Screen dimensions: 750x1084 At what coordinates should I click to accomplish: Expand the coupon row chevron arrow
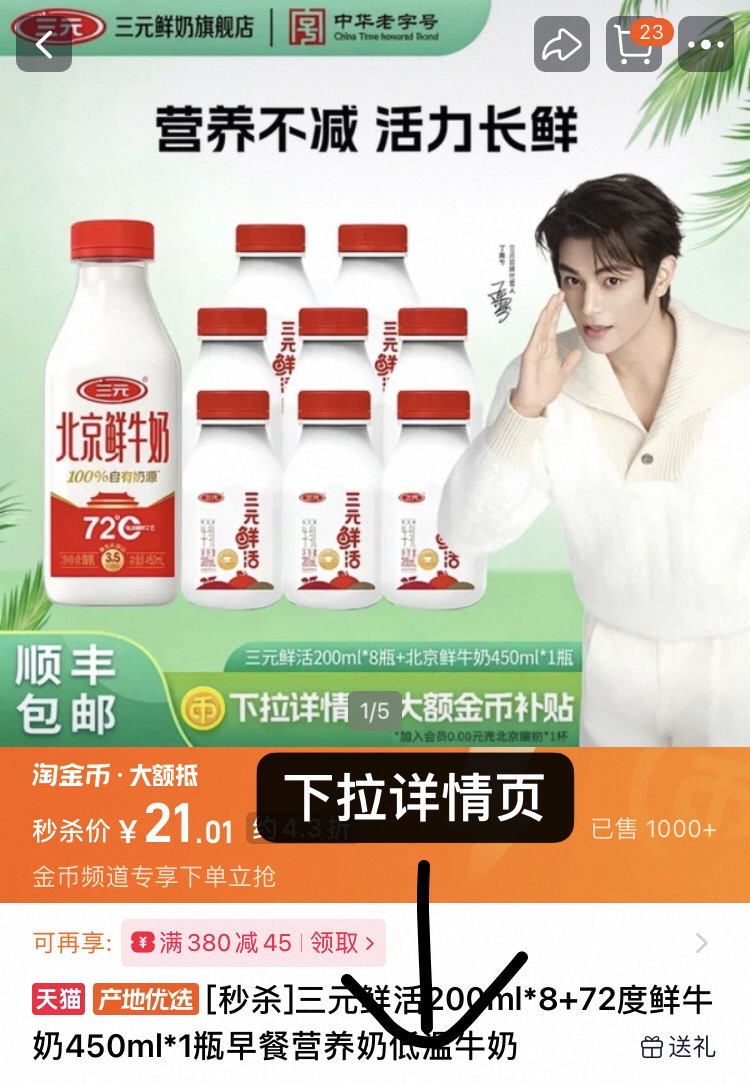[x=702, y=943]
